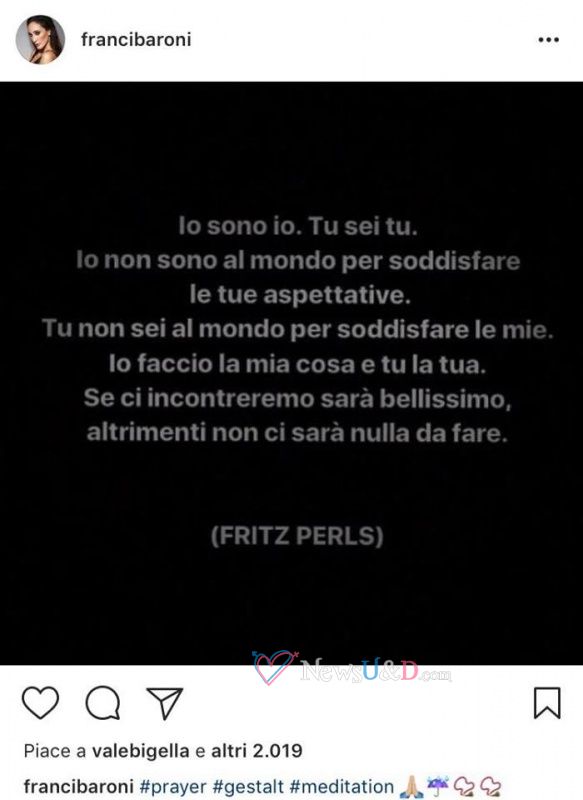Open the francibaroni username at the top
The width and height of the screenshot is (583, 800).
[136, 39]
